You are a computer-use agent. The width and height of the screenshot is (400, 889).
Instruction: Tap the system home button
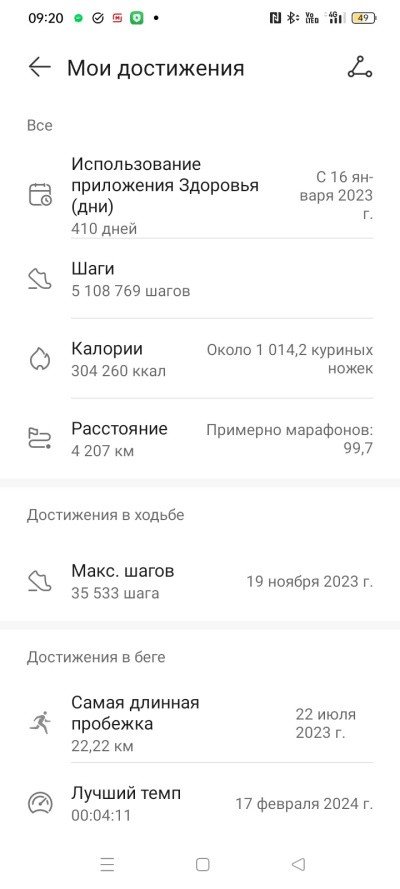tap(202, 864)
